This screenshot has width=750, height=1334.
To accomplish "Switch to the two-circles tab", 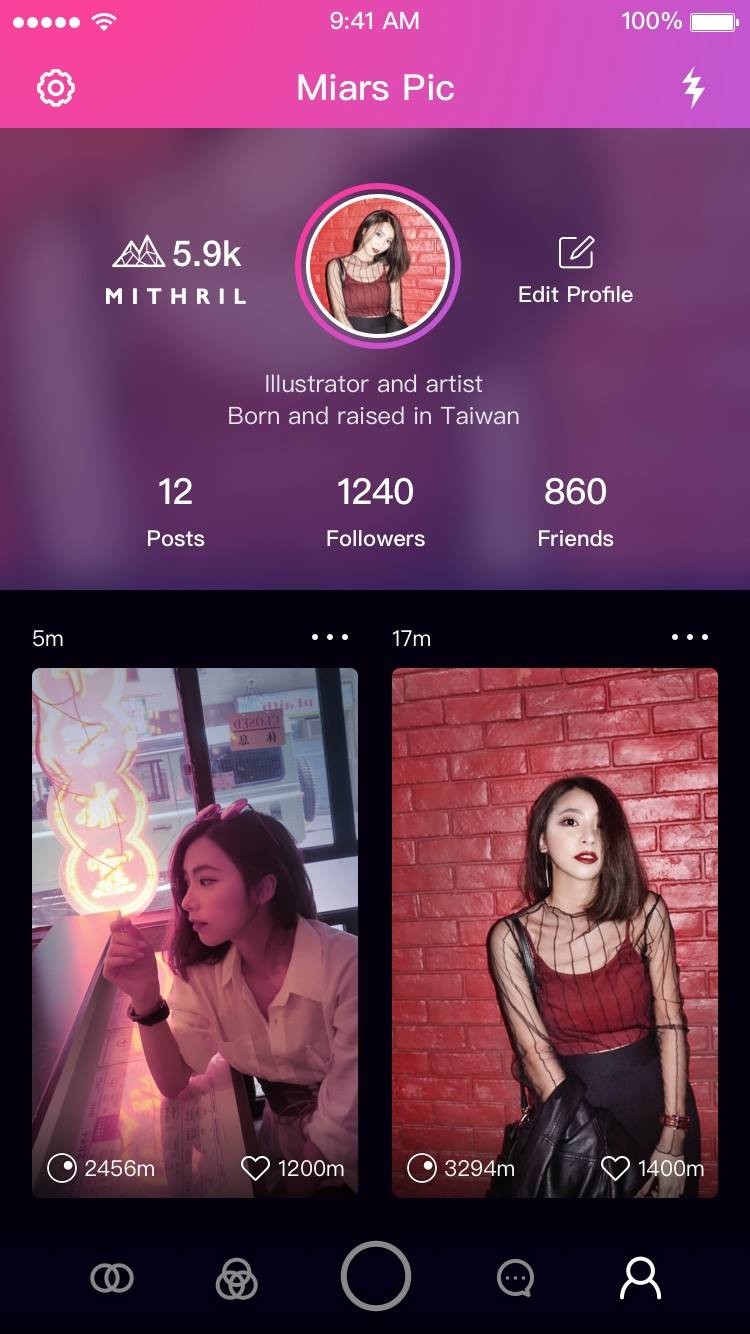I will 112,1277.
